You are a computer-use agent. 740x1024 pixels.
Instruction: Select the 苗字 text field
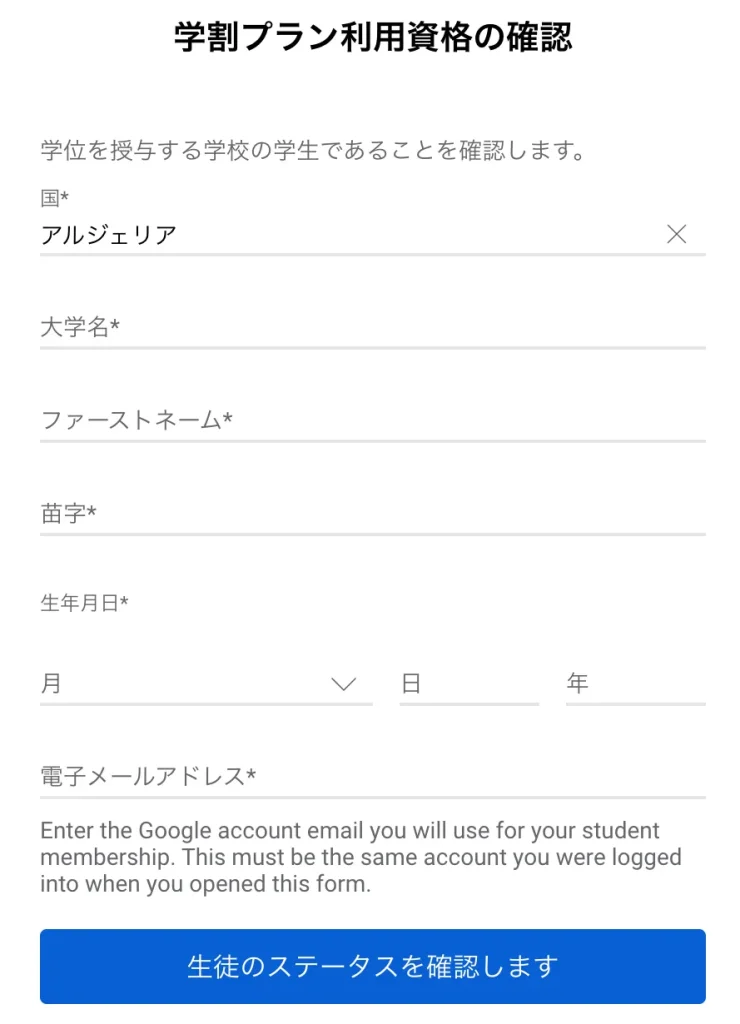(x=372, y=513)
